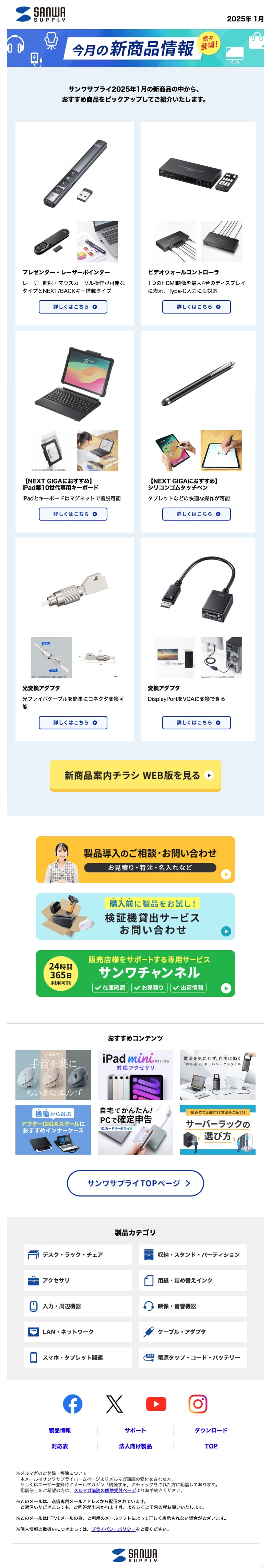This screenshot has width=271, height=1568.
Task: Go to サンワサプライ TOPページ
Action: click(135, 1183)
